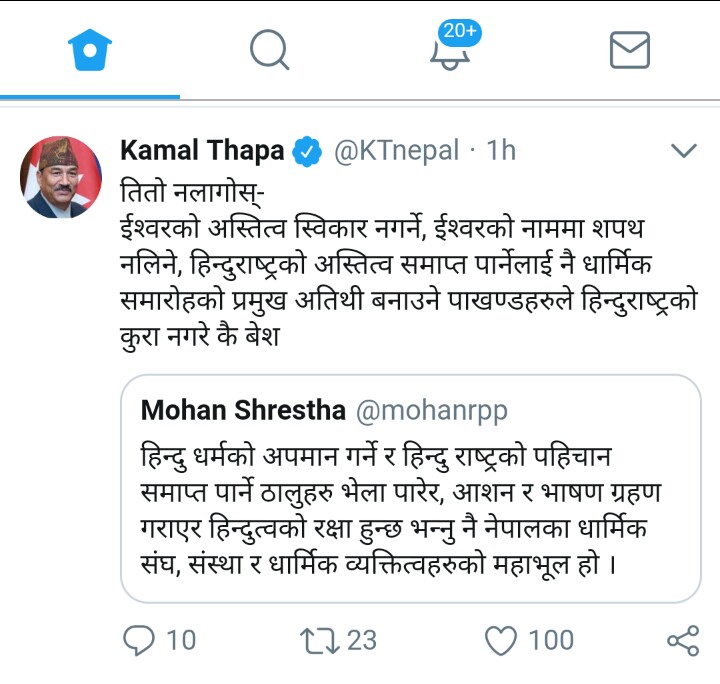The height and width of the screenshot is (684, 720).
Task: Open Kamal Thapa's profile picture
Action: point(61,177)
